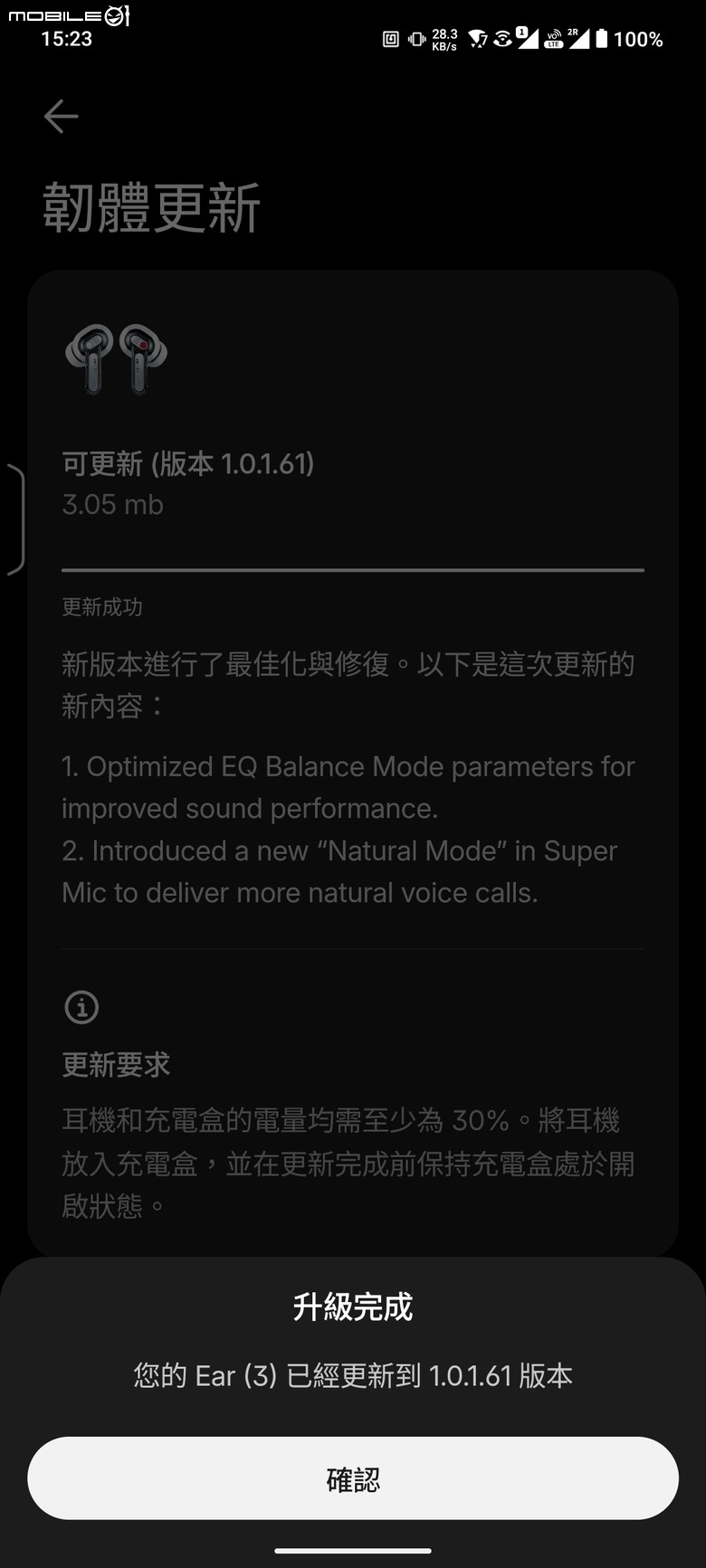Tap the 升級完成 dialog title
Viewport: 706px width, 1568px height.
[x=352, y=1307]
